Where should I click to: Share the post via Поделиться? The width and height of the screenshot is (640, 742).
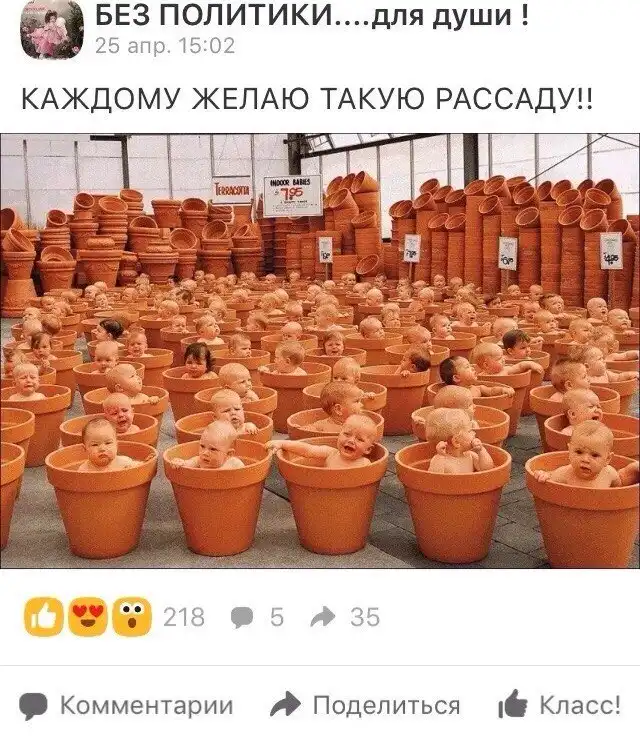(366, 705)
